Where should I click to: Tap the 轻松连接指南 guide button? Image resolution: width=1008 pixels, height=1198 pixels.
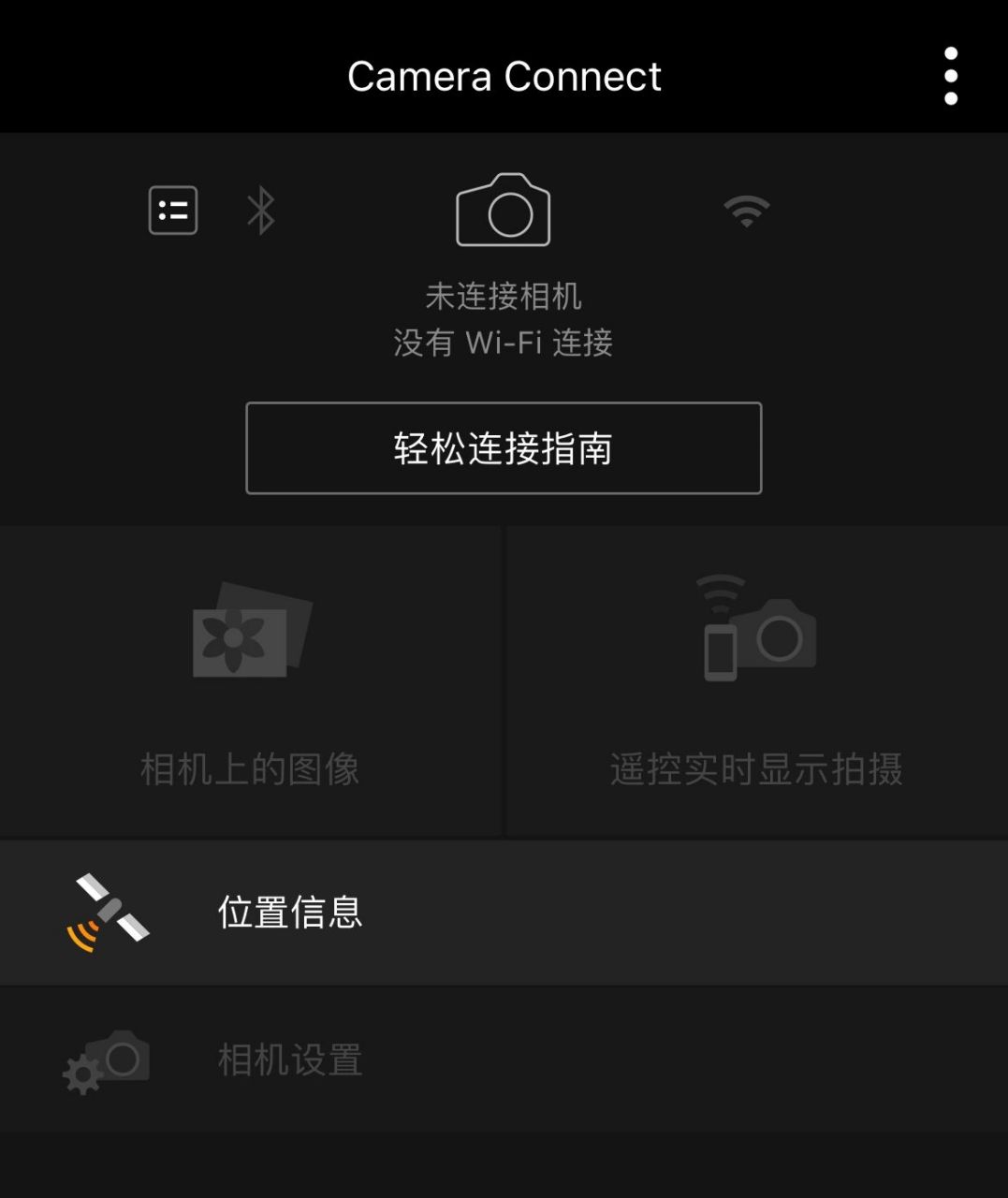pos(503,449)
